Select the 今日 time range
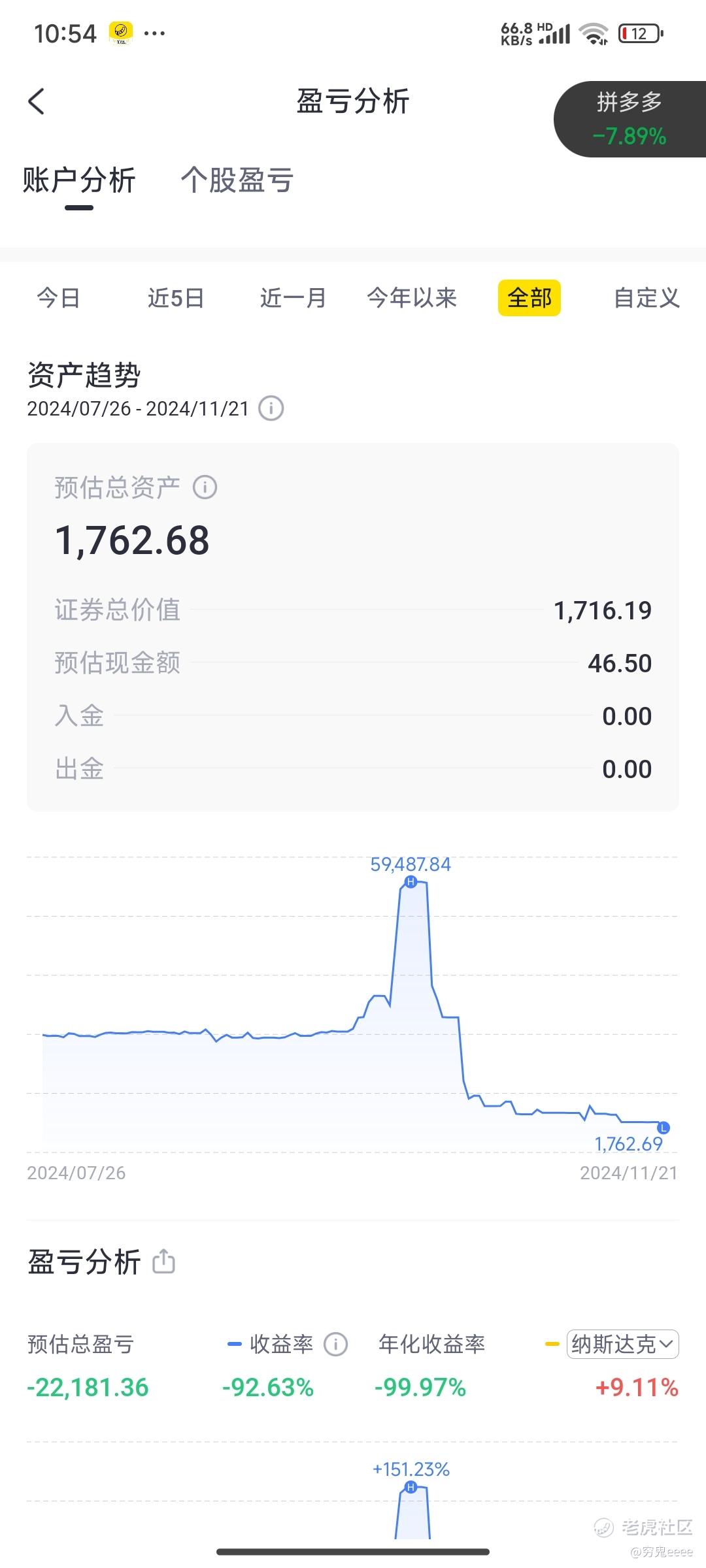This screenshot has width=706, height=1568. (x=58, y=298)
